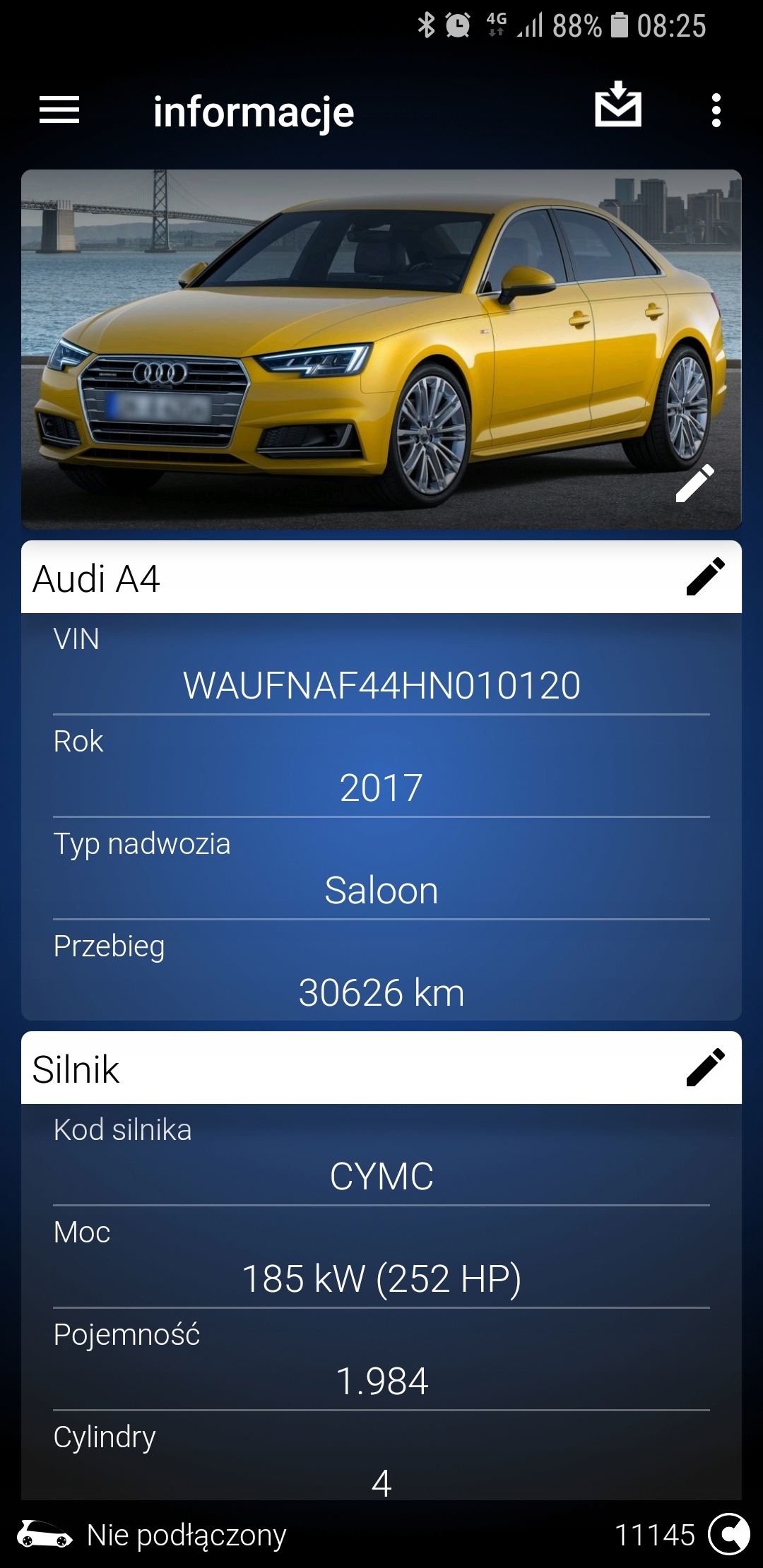
Task: Tap the inbox download icon
Action: tap(618, 106)
